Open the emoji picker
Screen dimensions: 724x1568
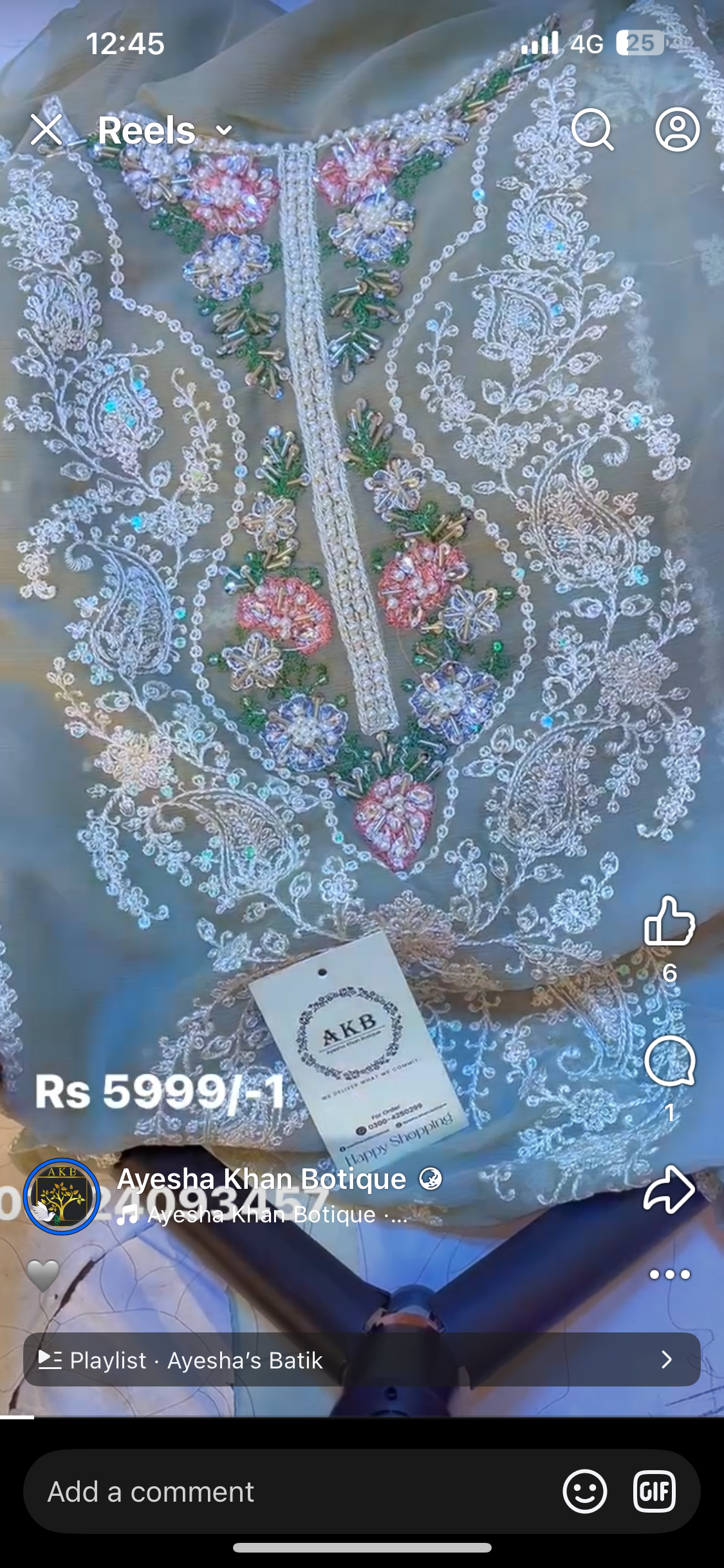click(584, 1491)
